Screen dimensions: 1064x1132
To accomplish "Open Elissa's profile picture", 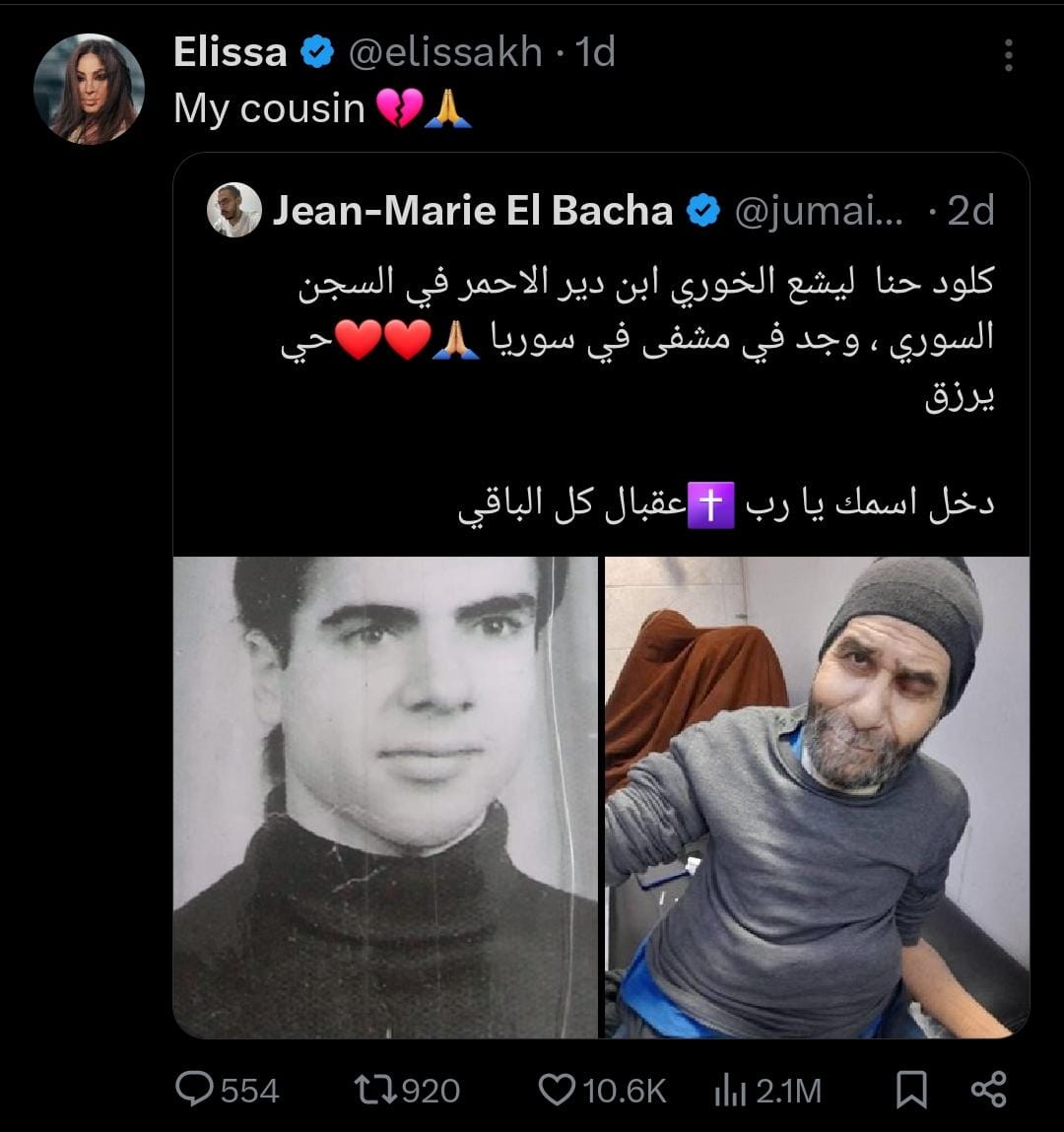I will click(89, 90).
